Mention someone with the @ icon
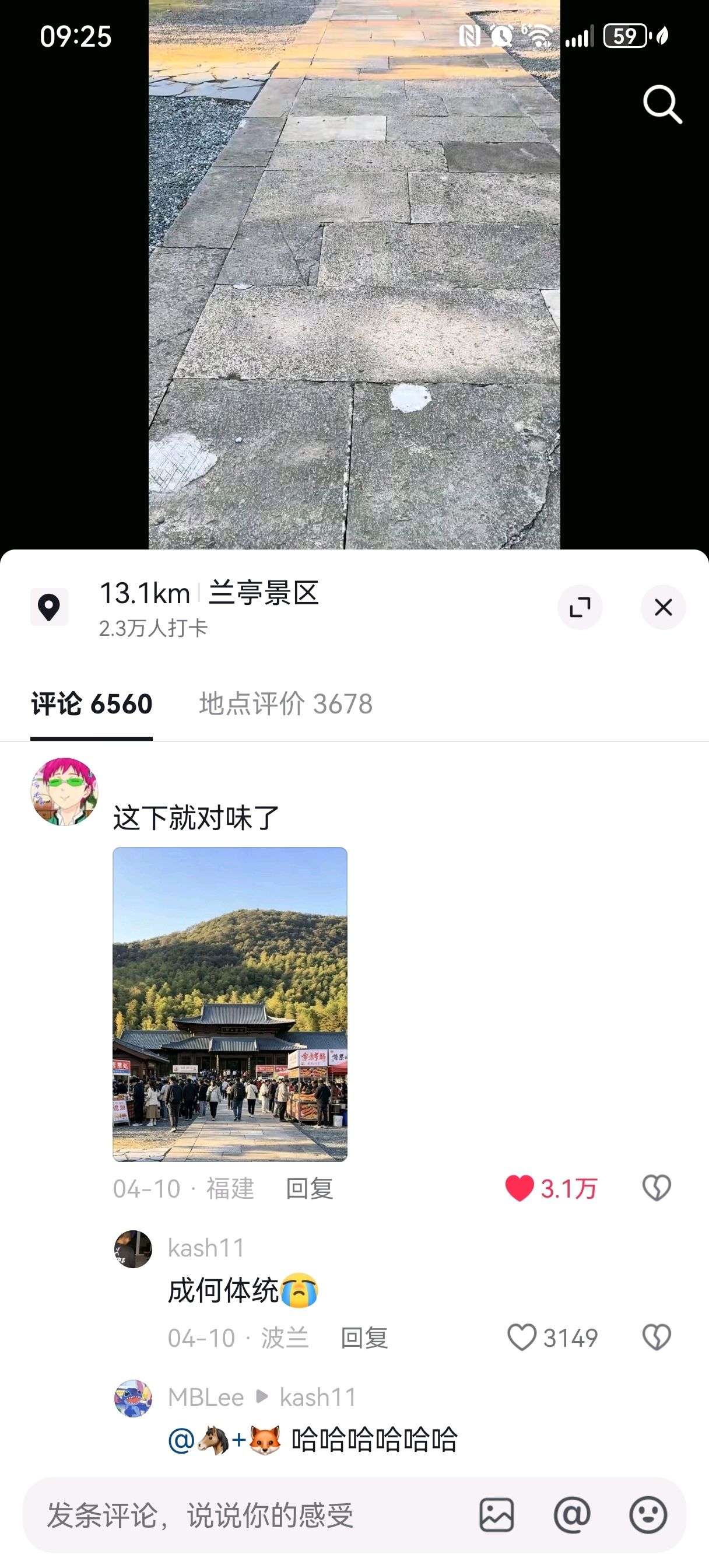Viewport: 709px width, 1568px height. click(572, 1515)
